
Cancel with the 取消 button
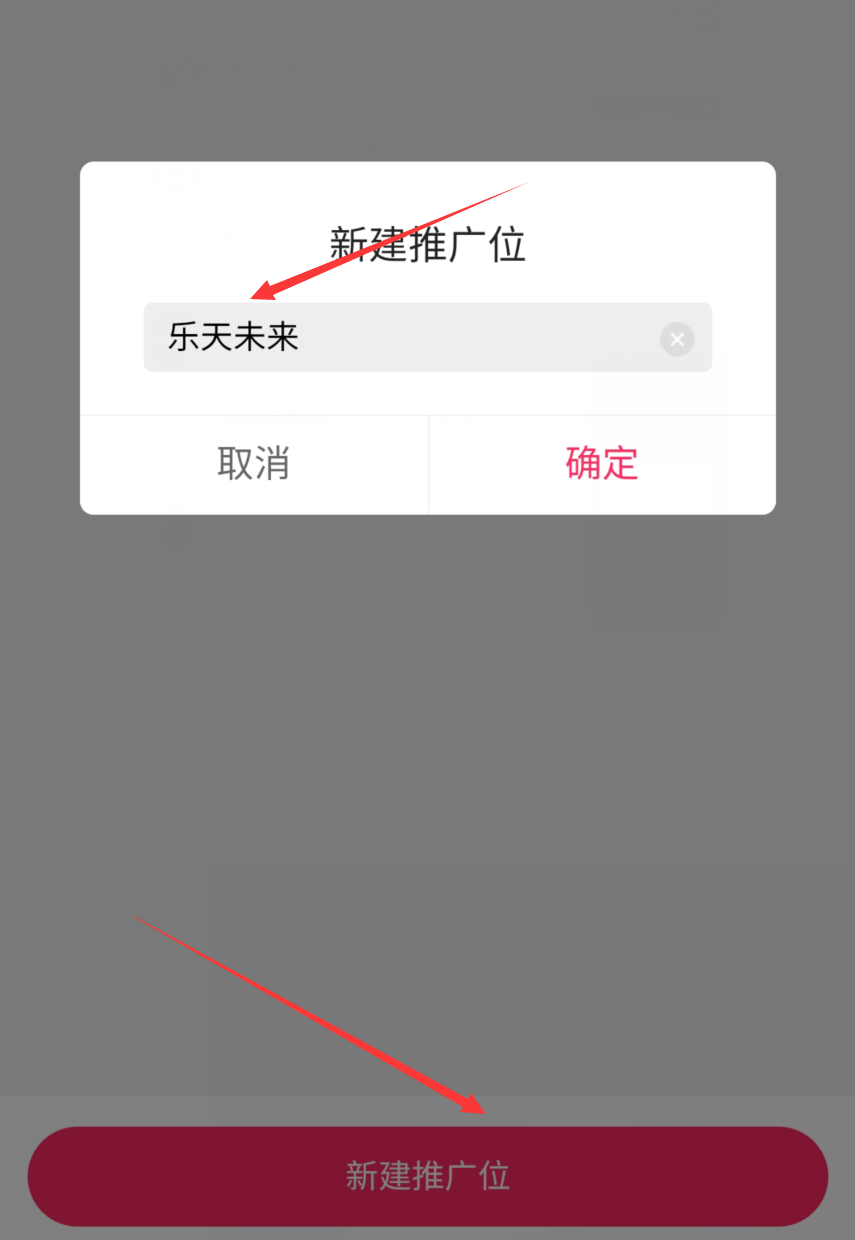click(x=254, y=464)
